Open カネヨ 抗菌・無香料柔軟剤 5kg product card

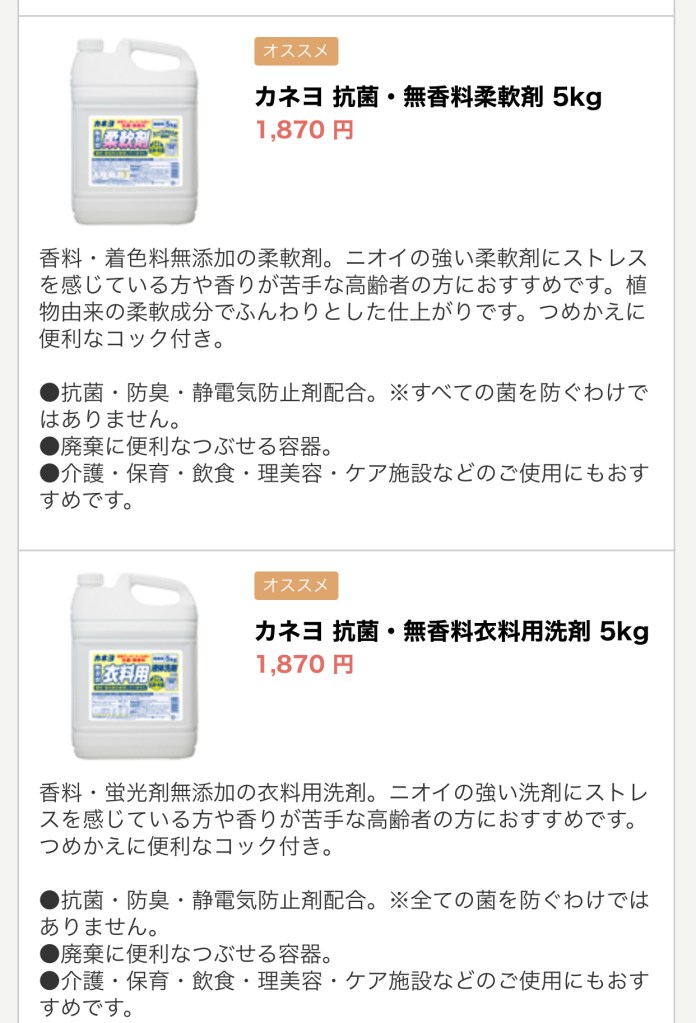(428, 97)
